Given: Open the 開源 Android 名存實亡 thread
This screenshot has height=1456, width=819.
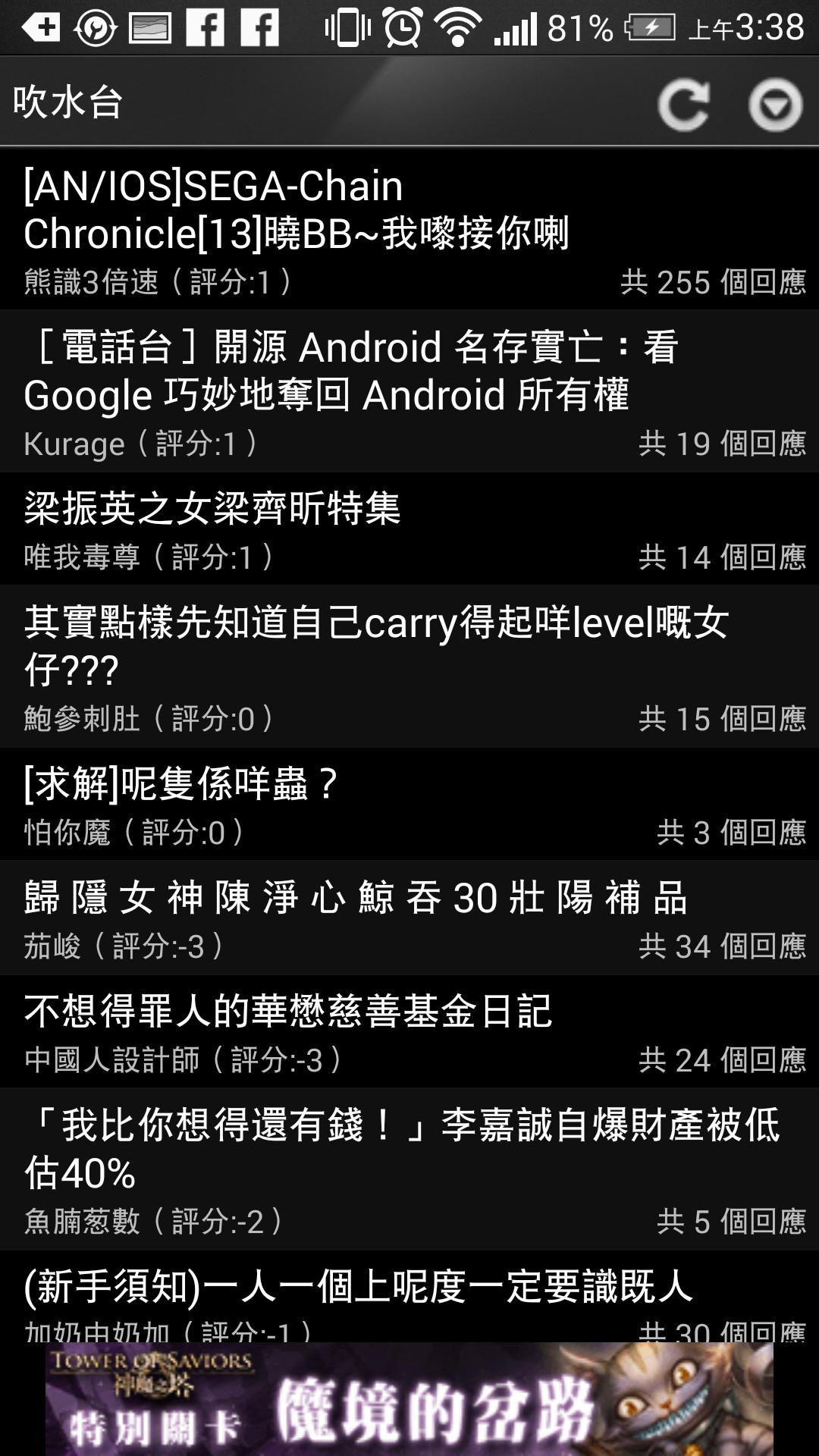Looking at the screenshot, I should [409, 391].
